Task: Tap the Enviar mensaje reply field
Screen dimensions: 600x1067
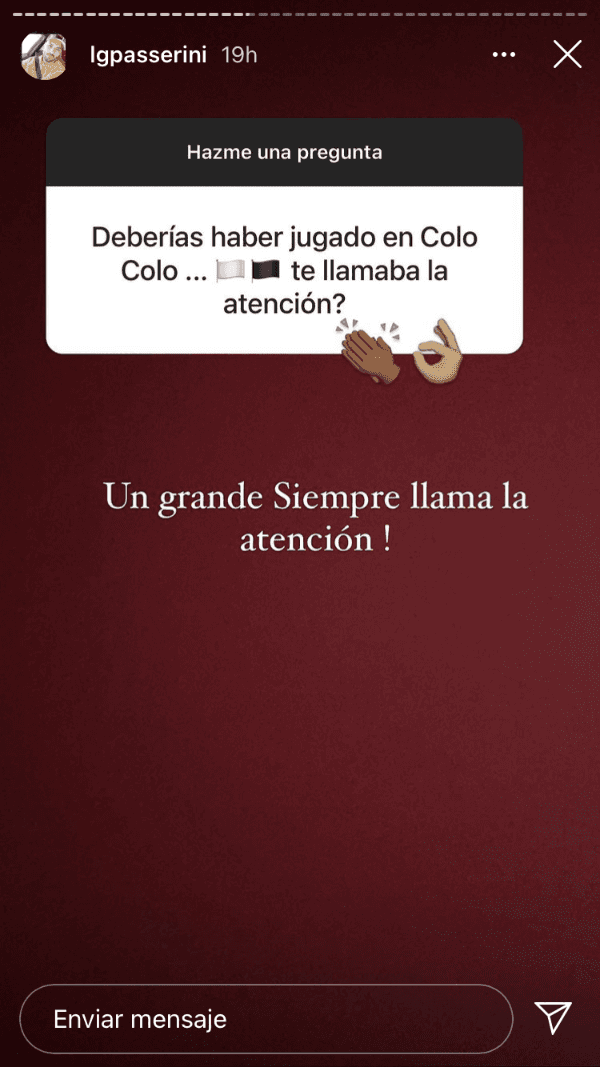Action: pos(265,1020)
